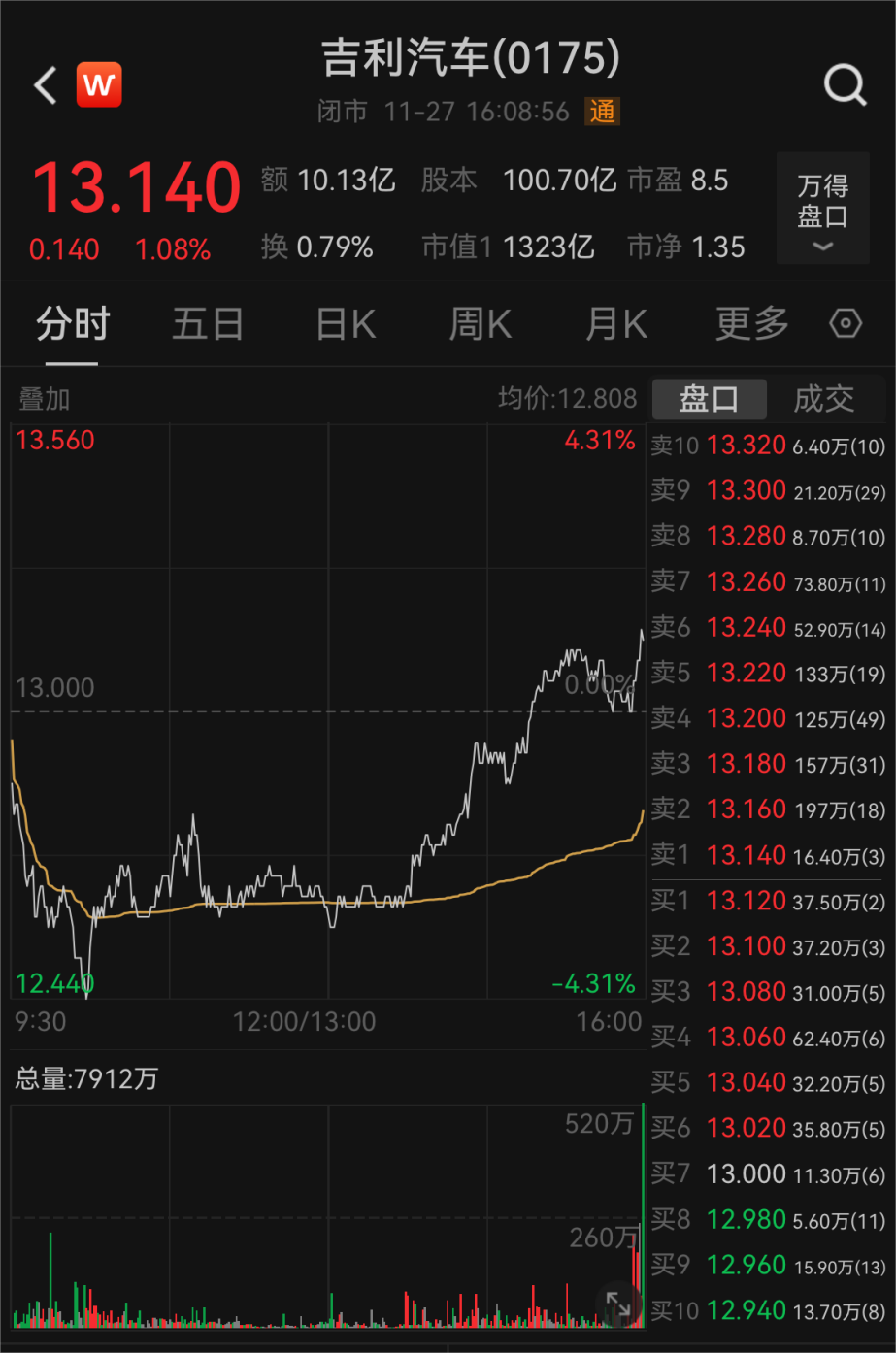
Task: Show the 盘口 order book tab
Action: click(709, 399)
